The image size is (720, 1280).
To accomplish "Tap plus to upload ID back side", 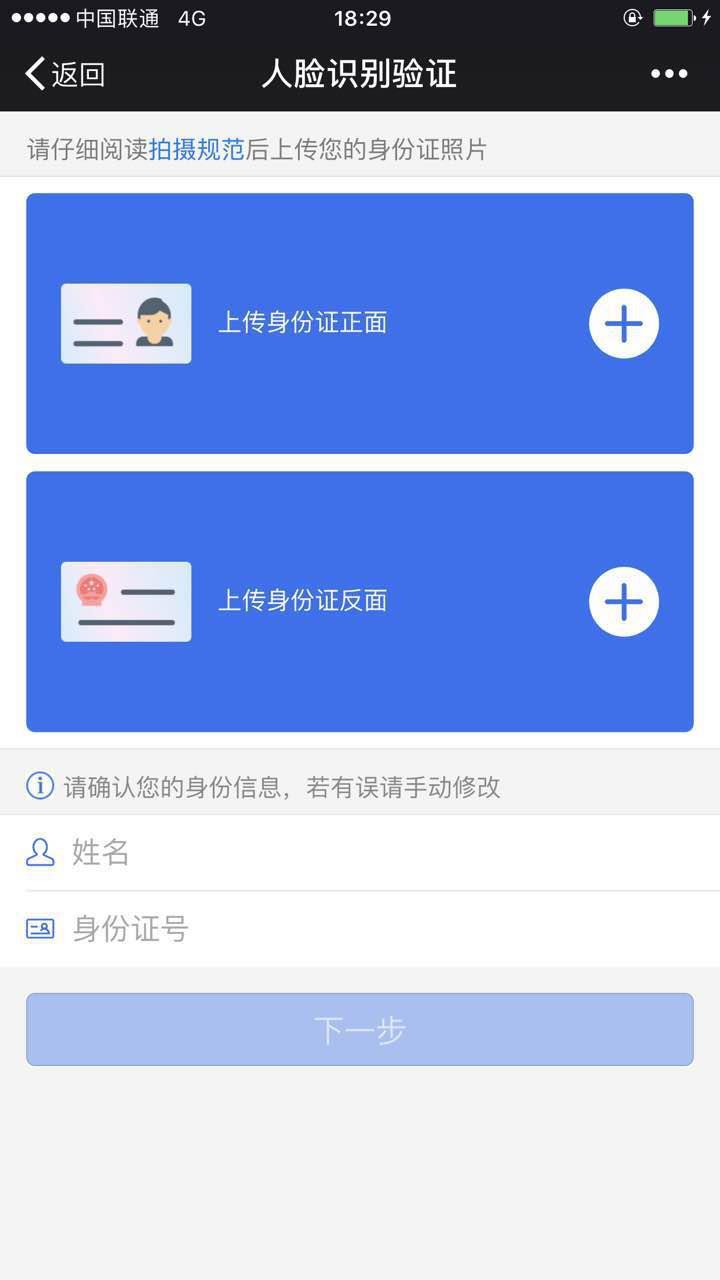I will tap(624, 602).
